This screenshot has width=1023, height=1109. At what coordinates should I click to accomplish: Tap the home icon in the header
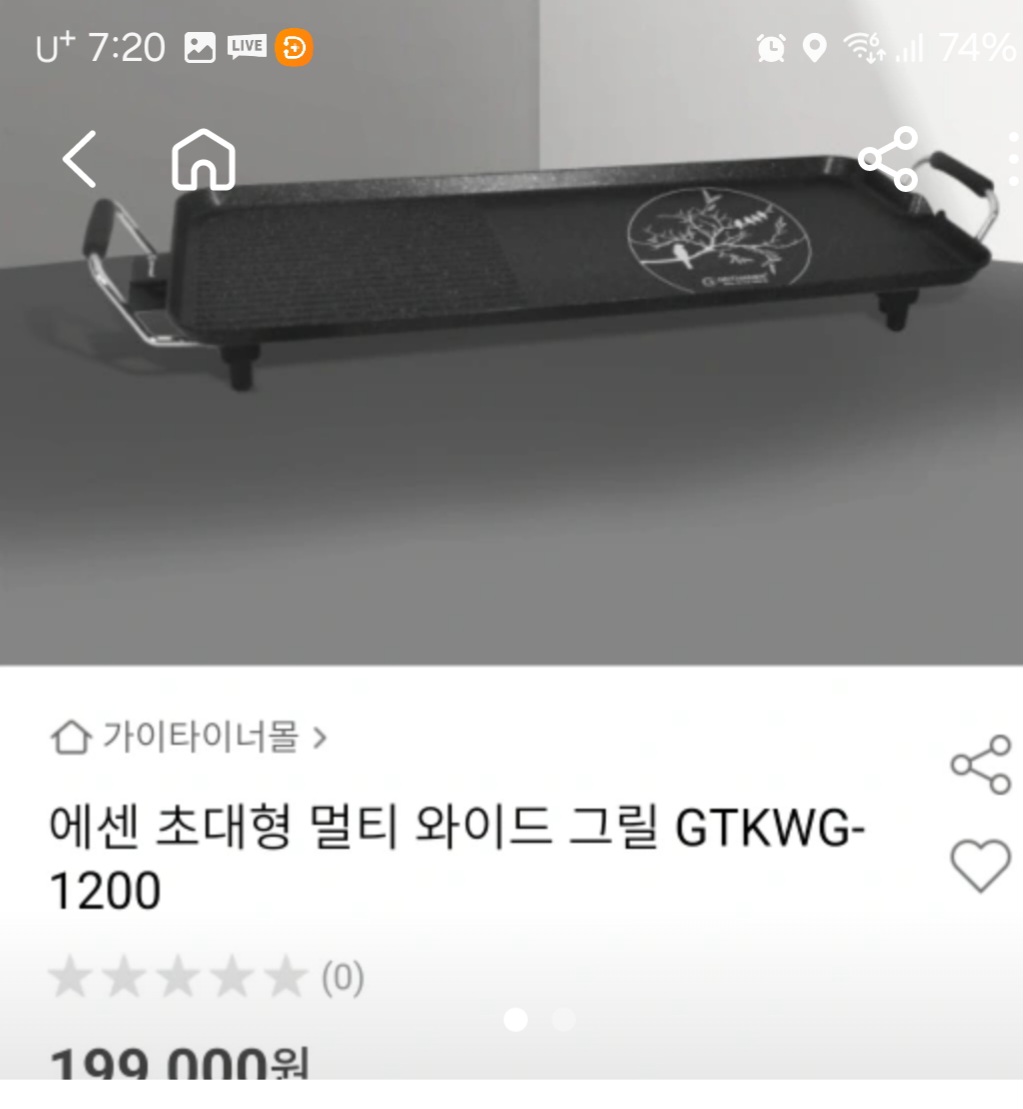[205, 158]
